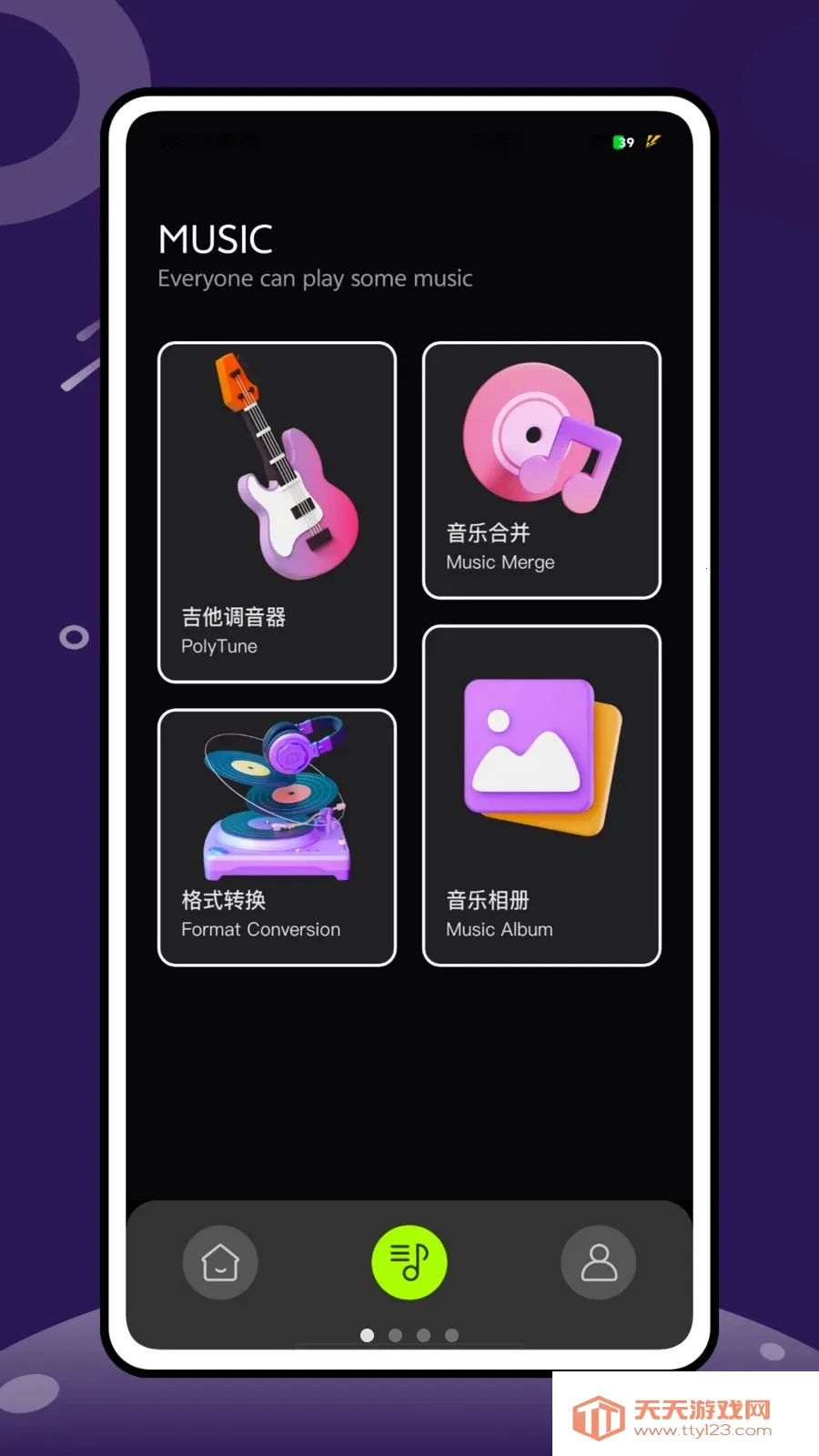Tap the battery indicator showing 39

[x=620, y=142]
